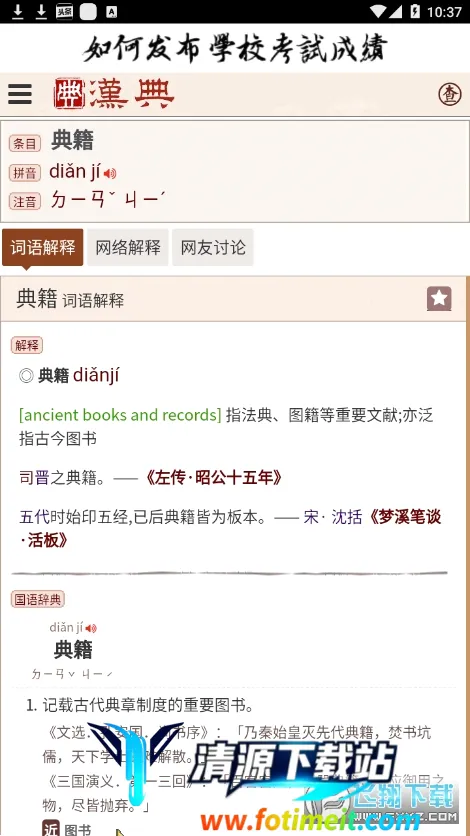Open the 沈括 link

[x=347, y=517]
